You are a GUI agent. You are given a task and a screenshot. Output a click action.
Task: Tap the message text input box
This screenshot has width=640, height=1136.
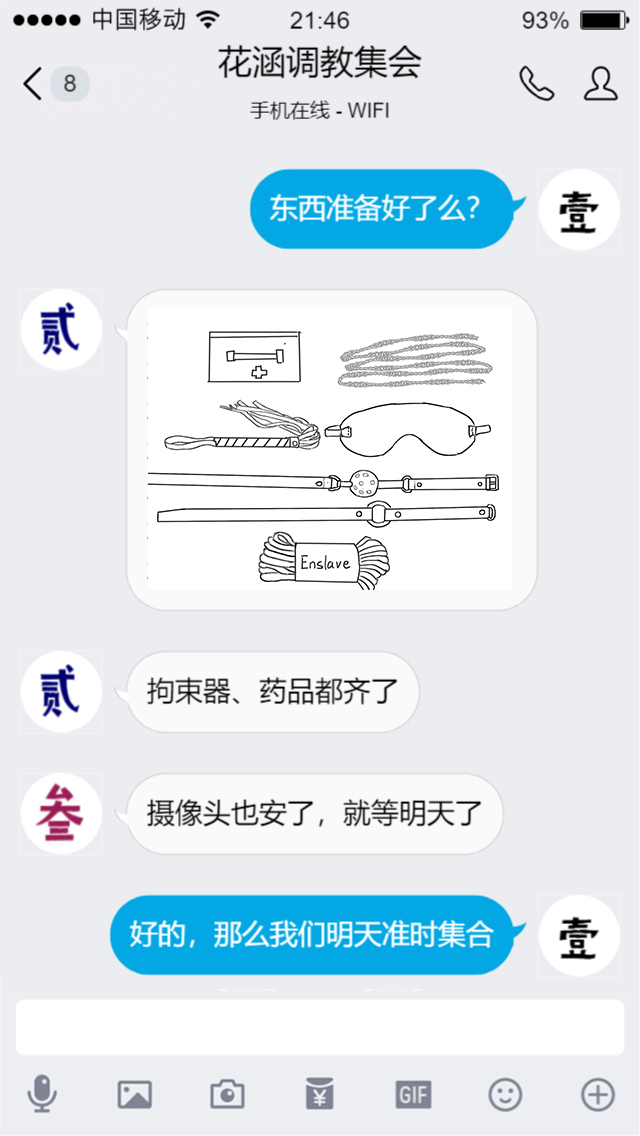click(x=320, y=1027)
